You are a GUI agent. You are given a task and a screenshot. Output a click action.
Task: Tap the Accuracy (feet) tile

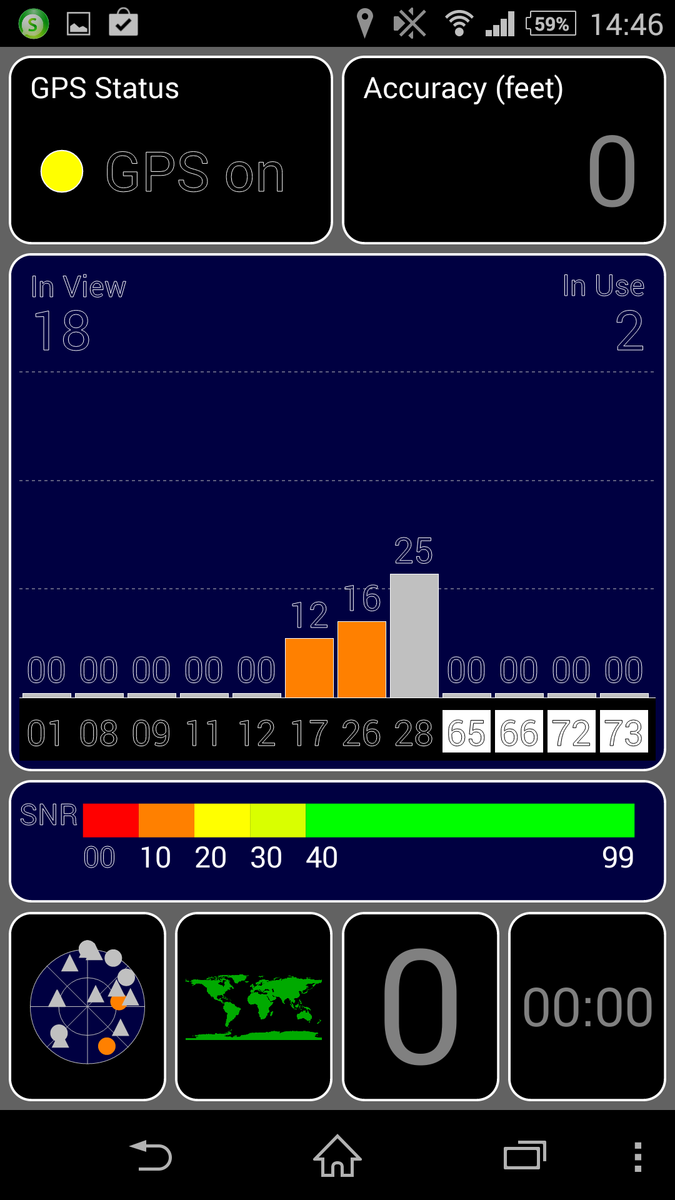click(x=504, y=150)
